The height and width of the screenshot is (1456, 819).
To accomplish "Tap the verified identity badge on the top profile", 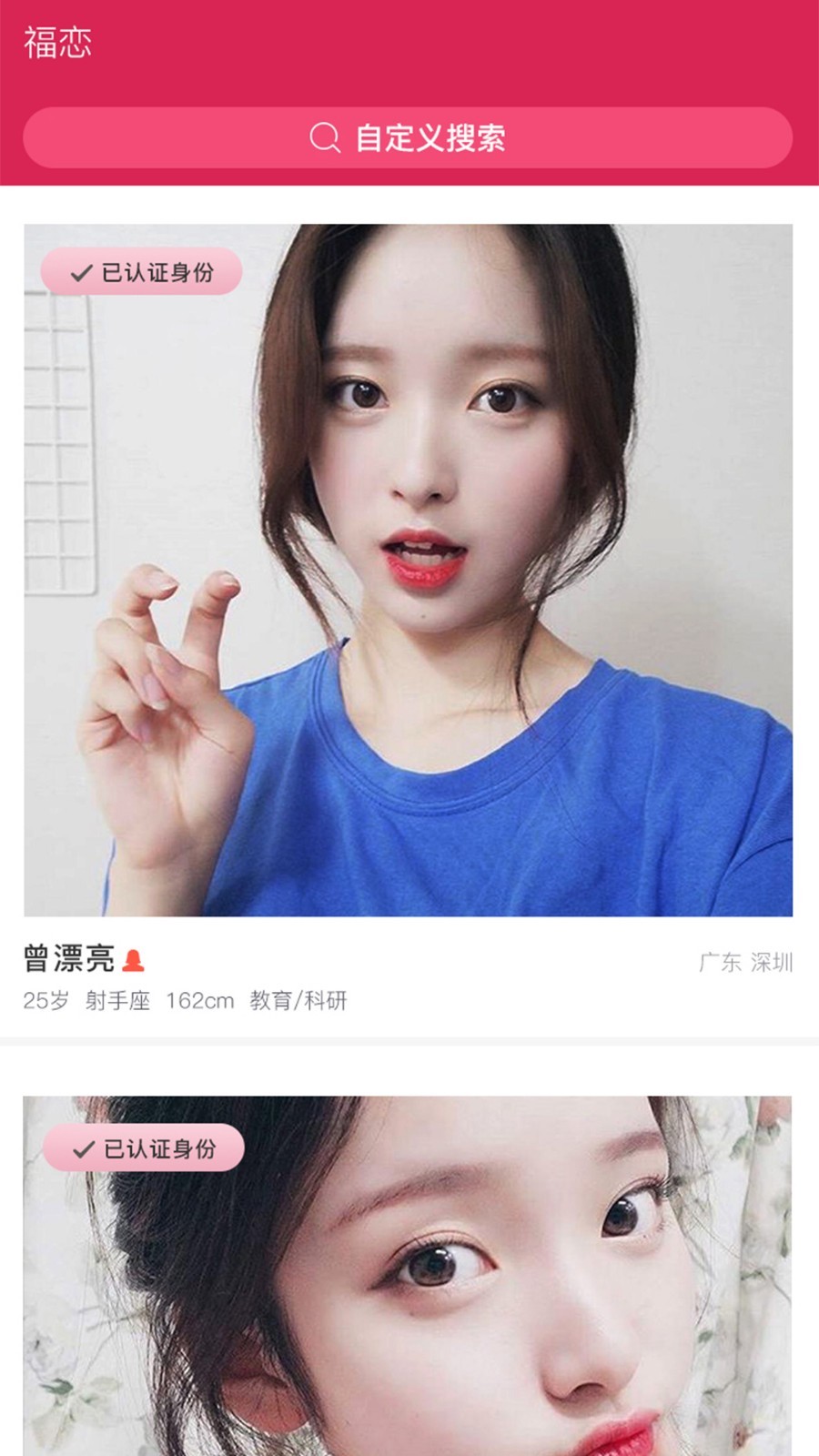I will [141, 270].
